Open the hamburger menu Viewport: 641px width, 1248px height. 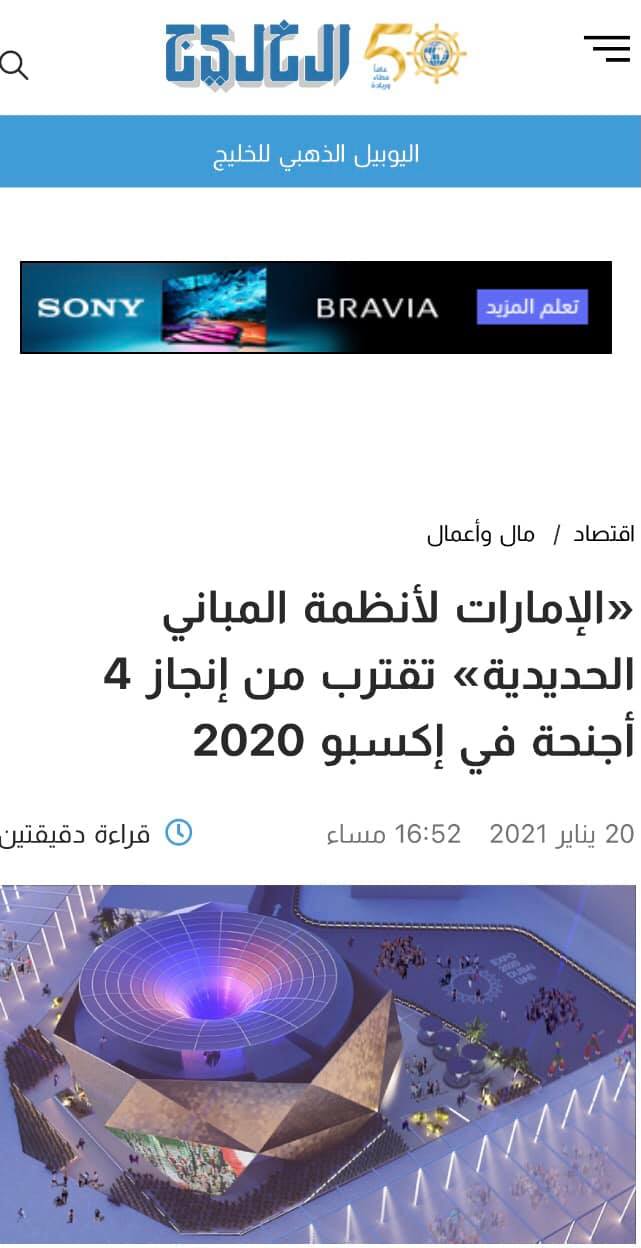(x=606, y=48)
